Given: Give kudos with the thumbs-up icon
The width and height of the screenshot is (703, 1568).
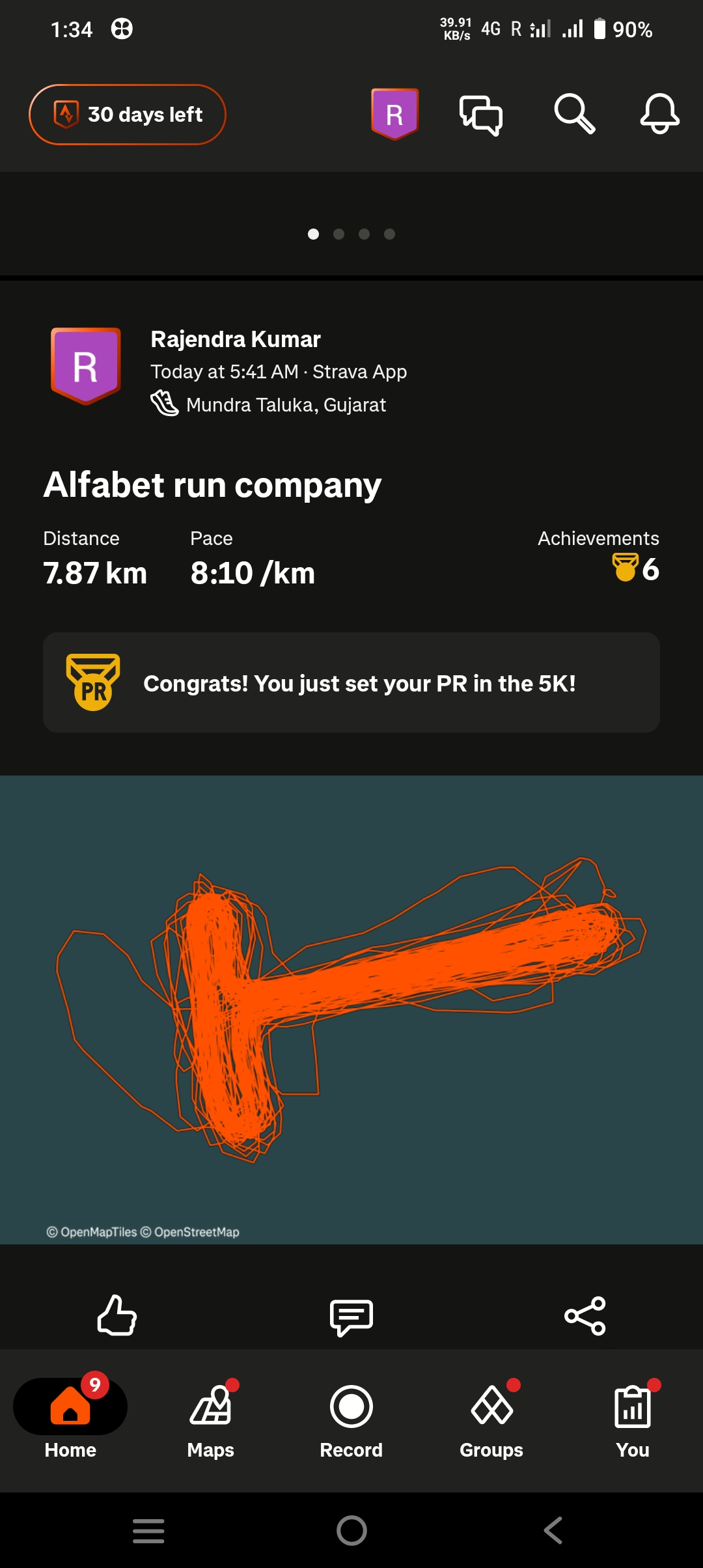Looking at the screenshot, I should coord(117,1315).
